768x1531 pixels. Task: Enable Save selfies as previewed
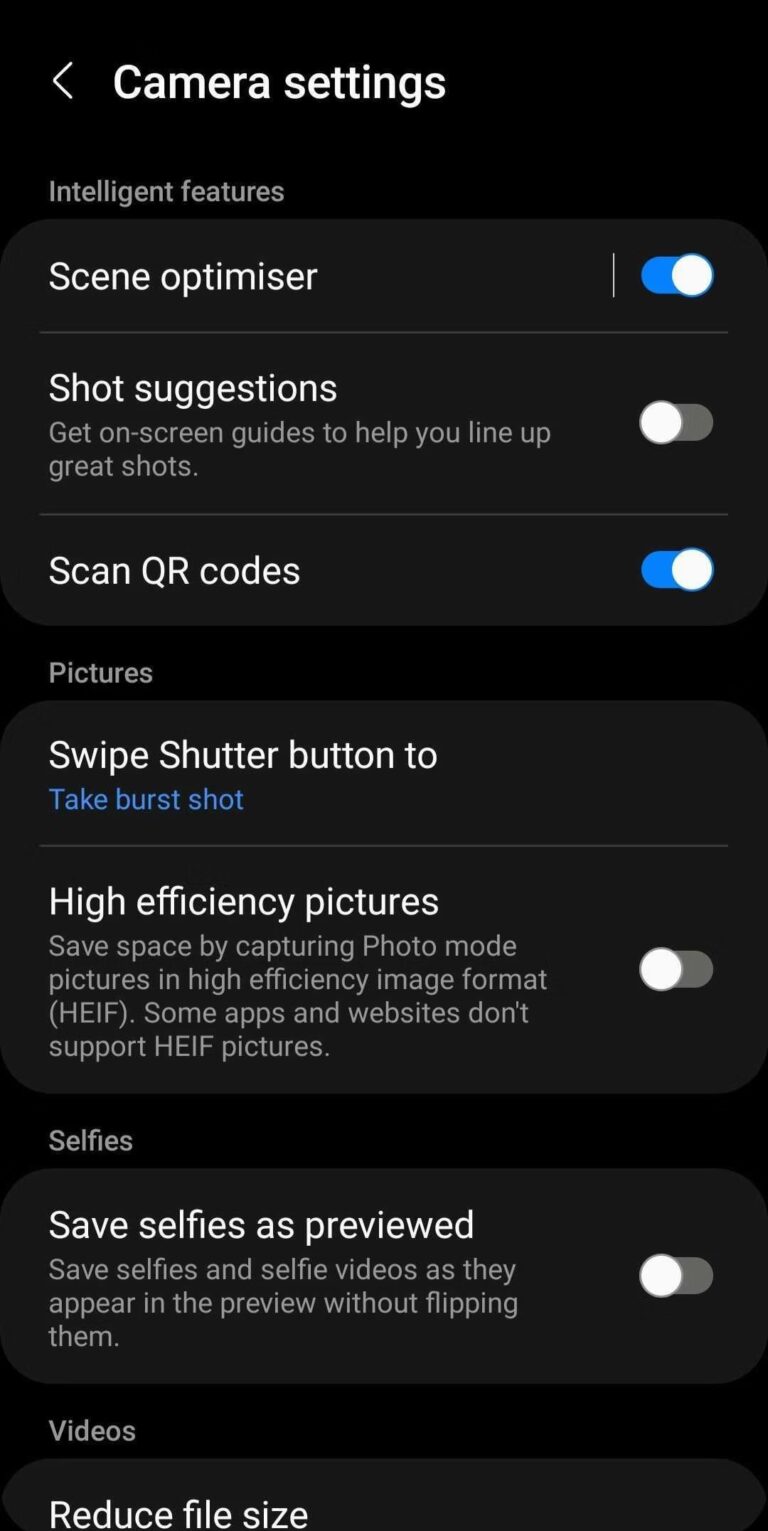[x=677, y=1276]
